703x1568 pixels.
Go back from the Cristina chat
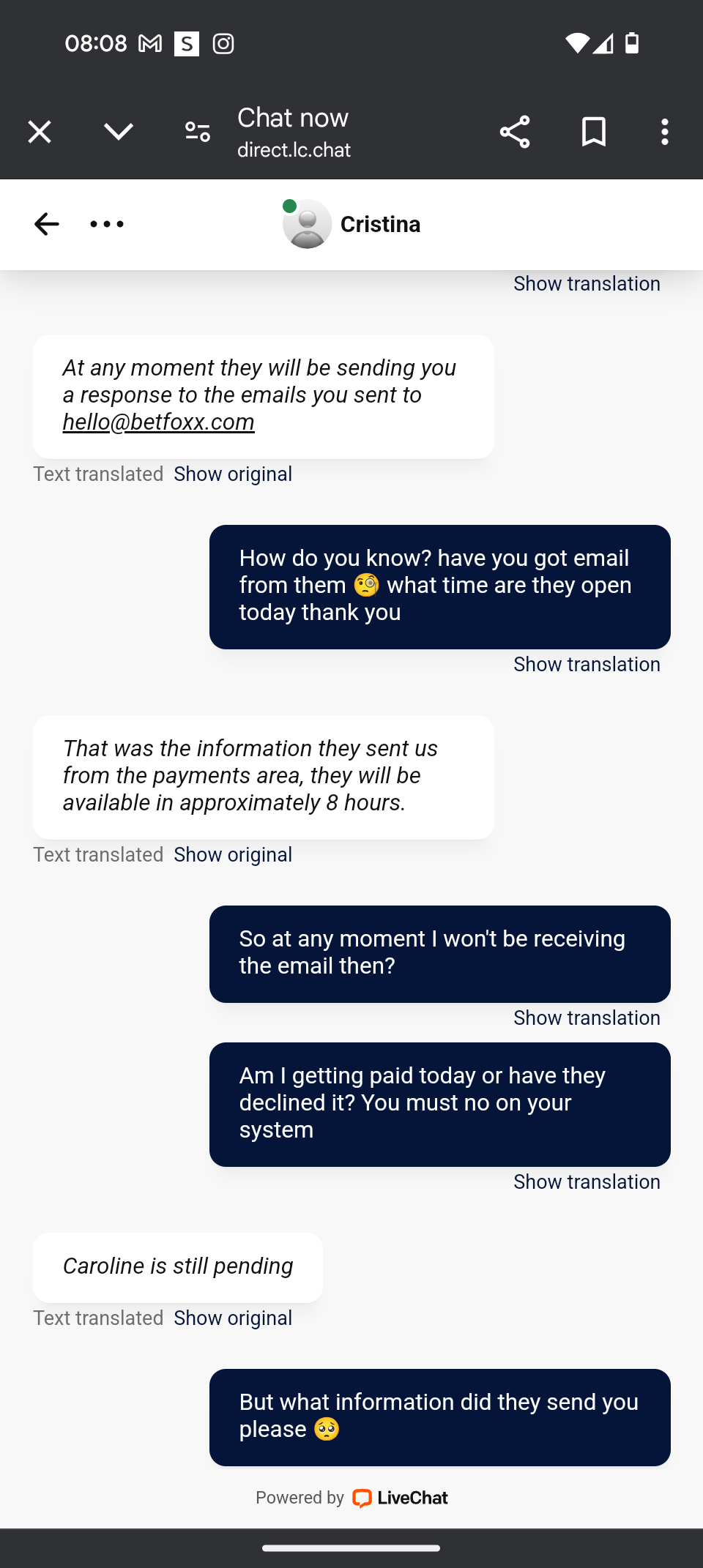click(x=46, y=224)
